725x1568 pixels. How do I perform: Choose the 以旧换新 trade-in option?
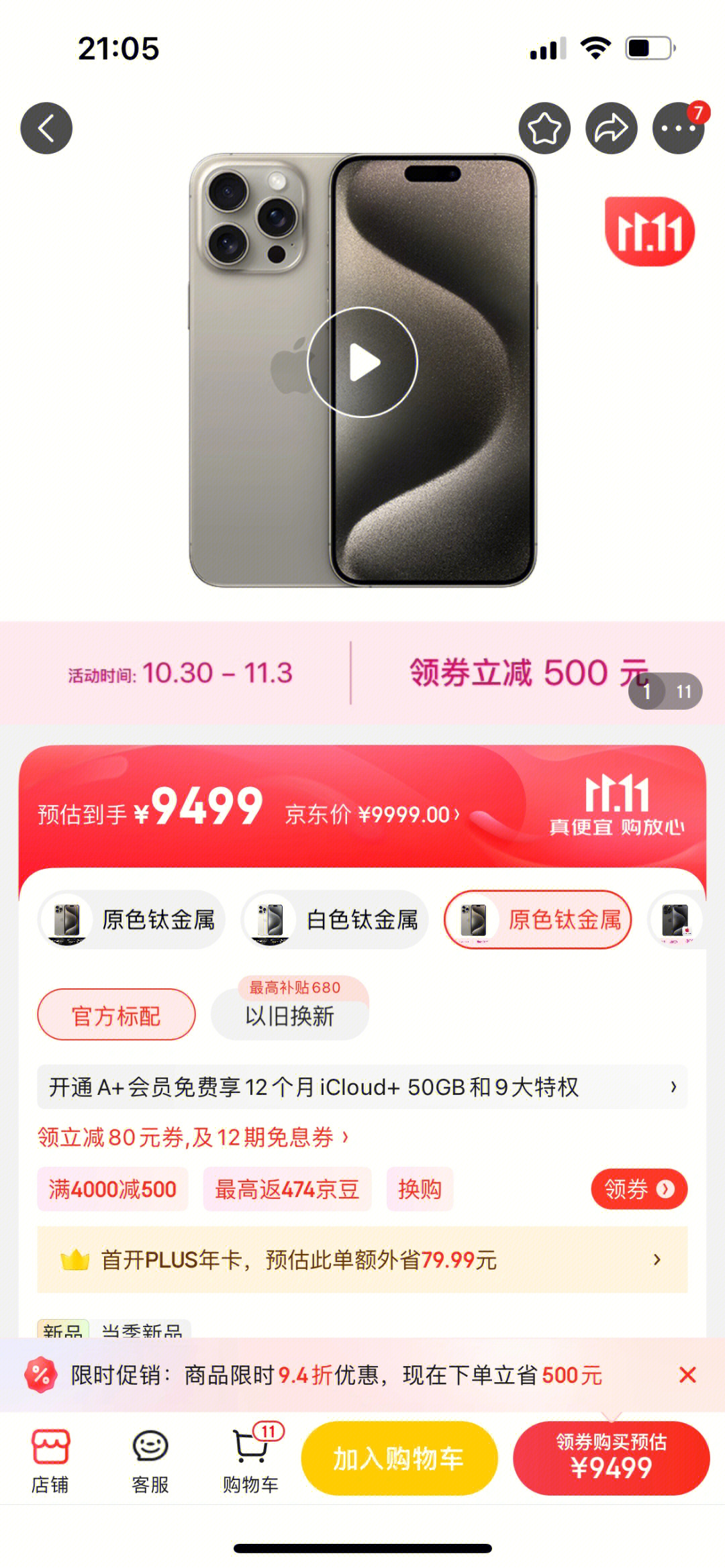289,1015
